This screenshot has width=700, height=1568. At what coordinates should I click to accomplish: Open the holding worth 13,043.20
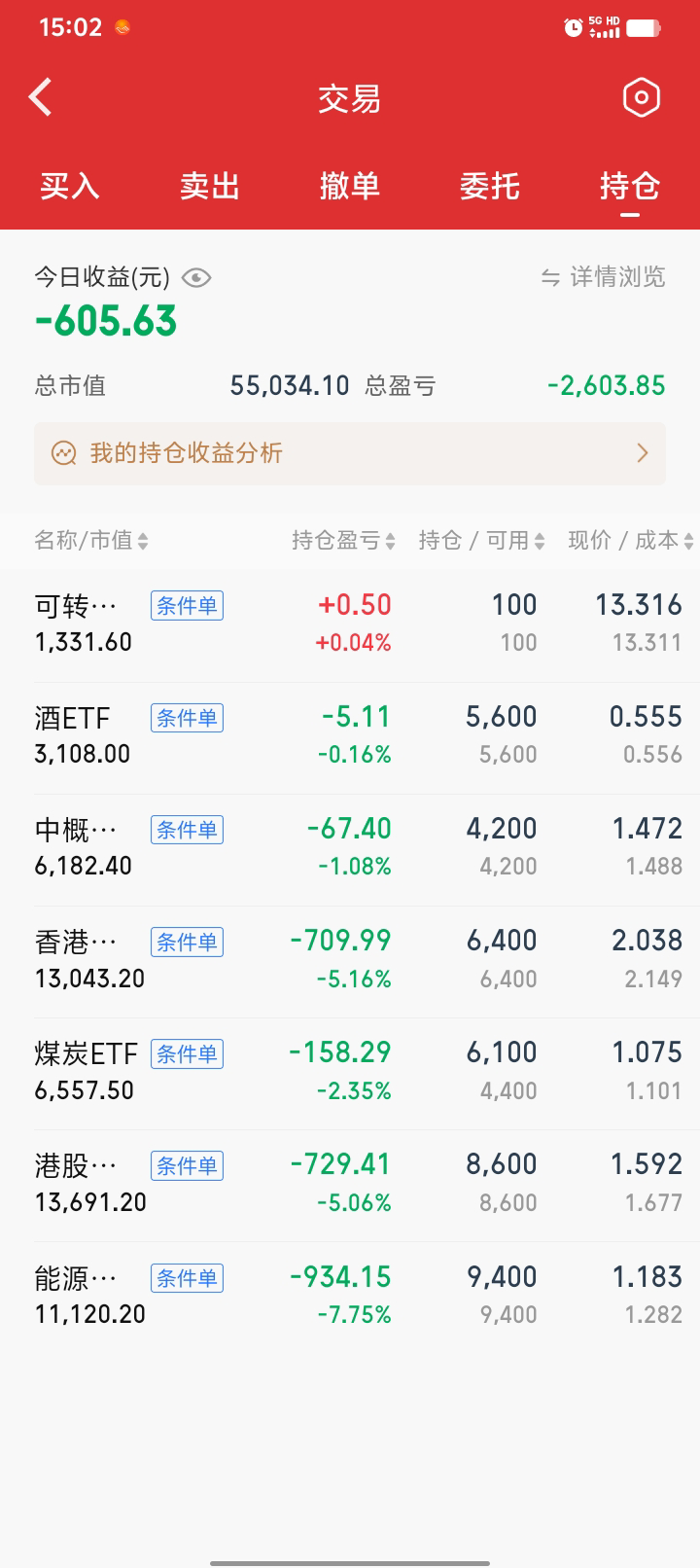click(x=350, y=959)
